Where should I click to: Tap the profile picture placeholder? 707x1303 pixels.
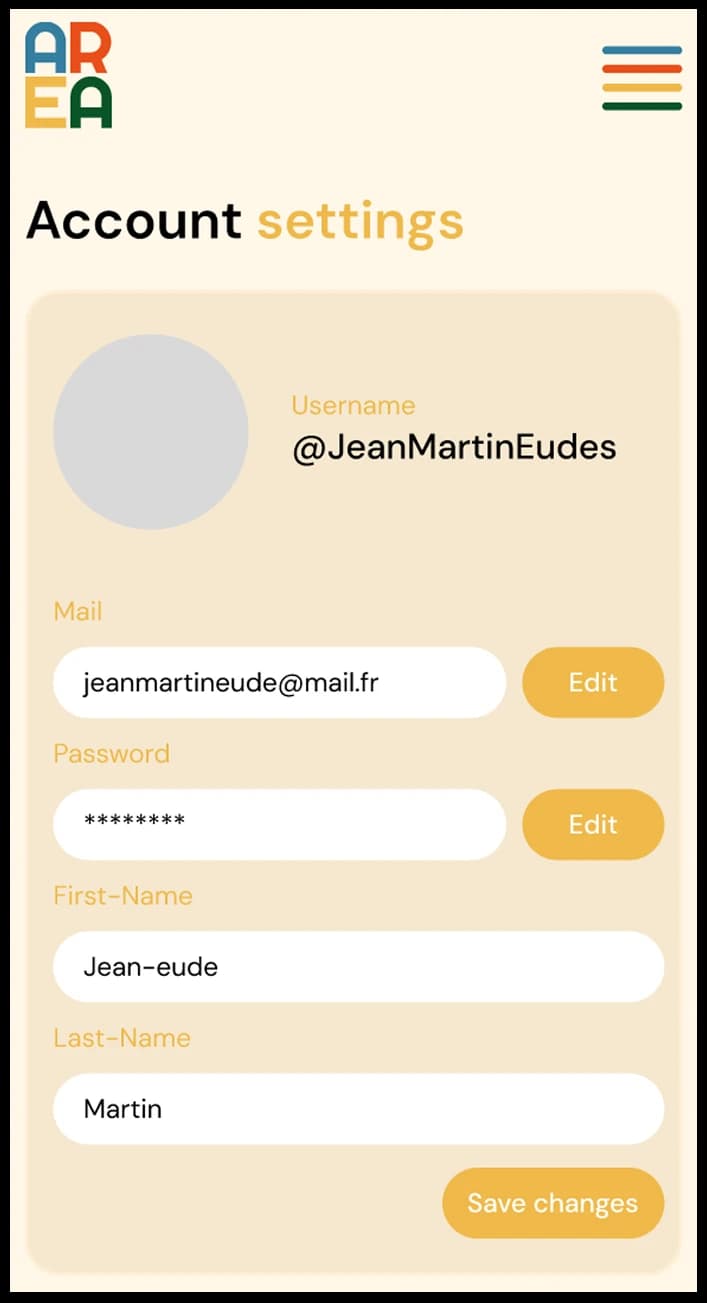(x=151, y=432)
